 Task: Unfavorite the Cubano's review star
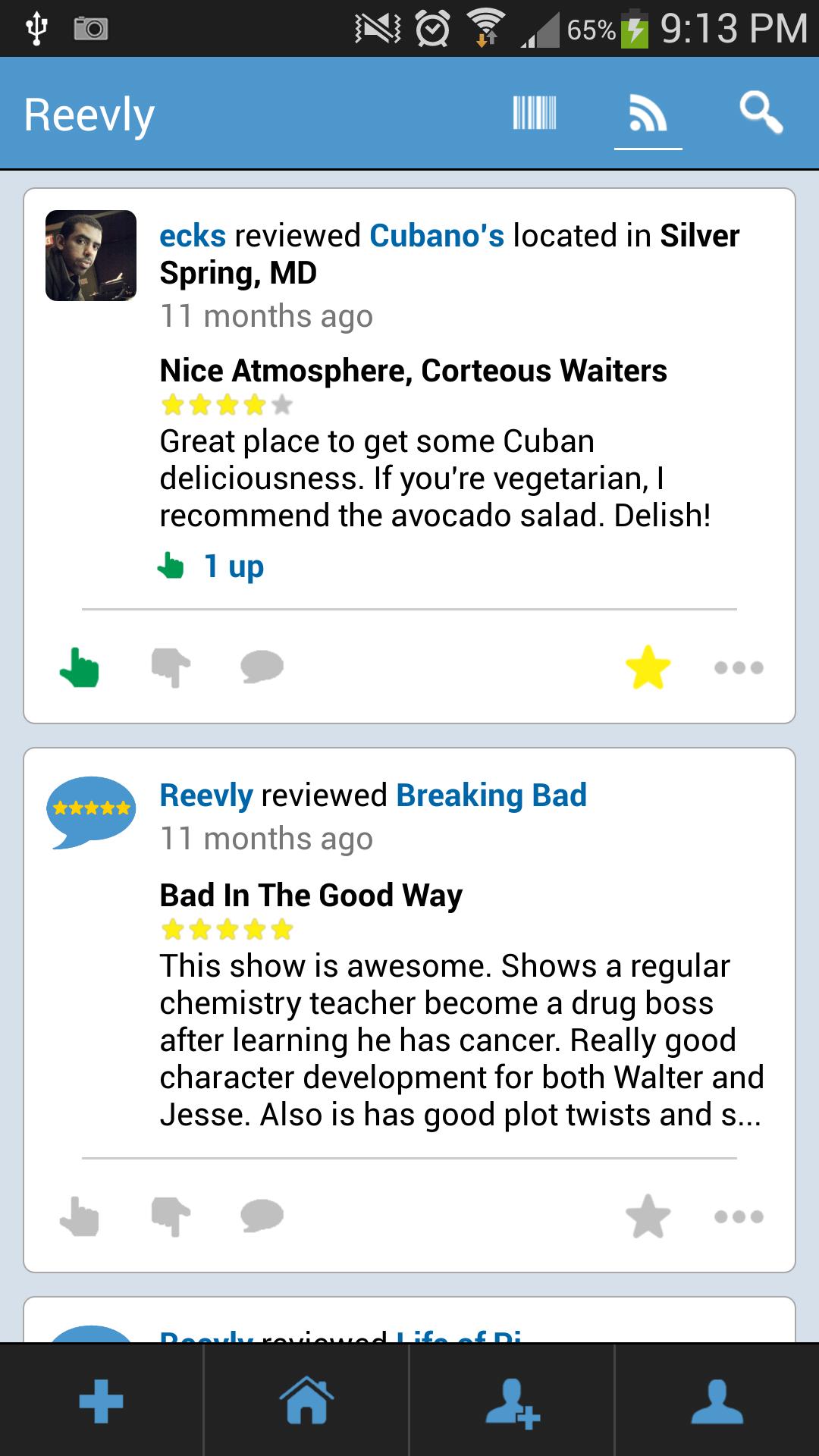(648, 667)
